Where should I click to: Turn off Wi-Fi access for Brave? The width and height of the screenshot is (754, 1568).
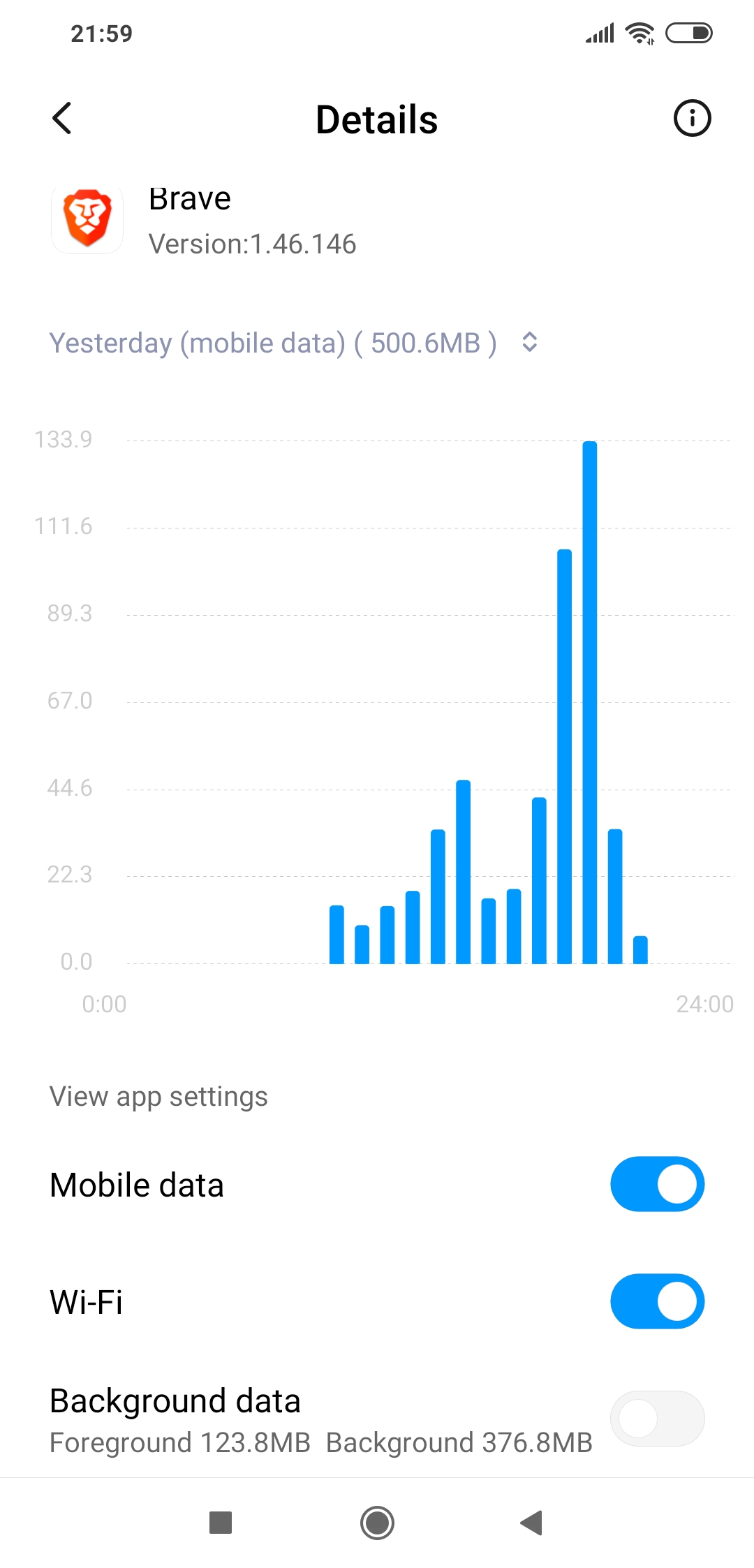click(x=657, y=1301)
